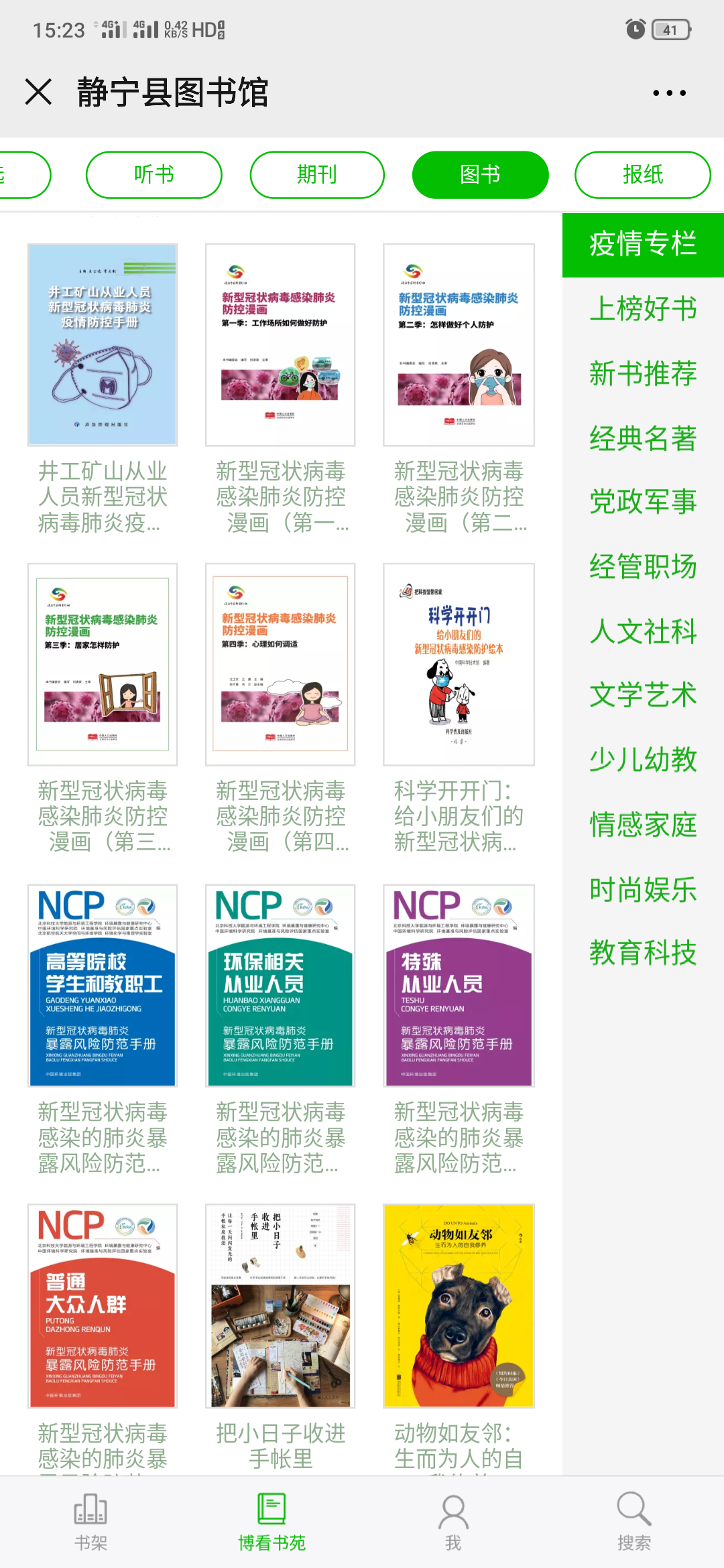The image size is (724, 1568).
Task: Go to the 书架 tab
Action: coord(90,1522)
